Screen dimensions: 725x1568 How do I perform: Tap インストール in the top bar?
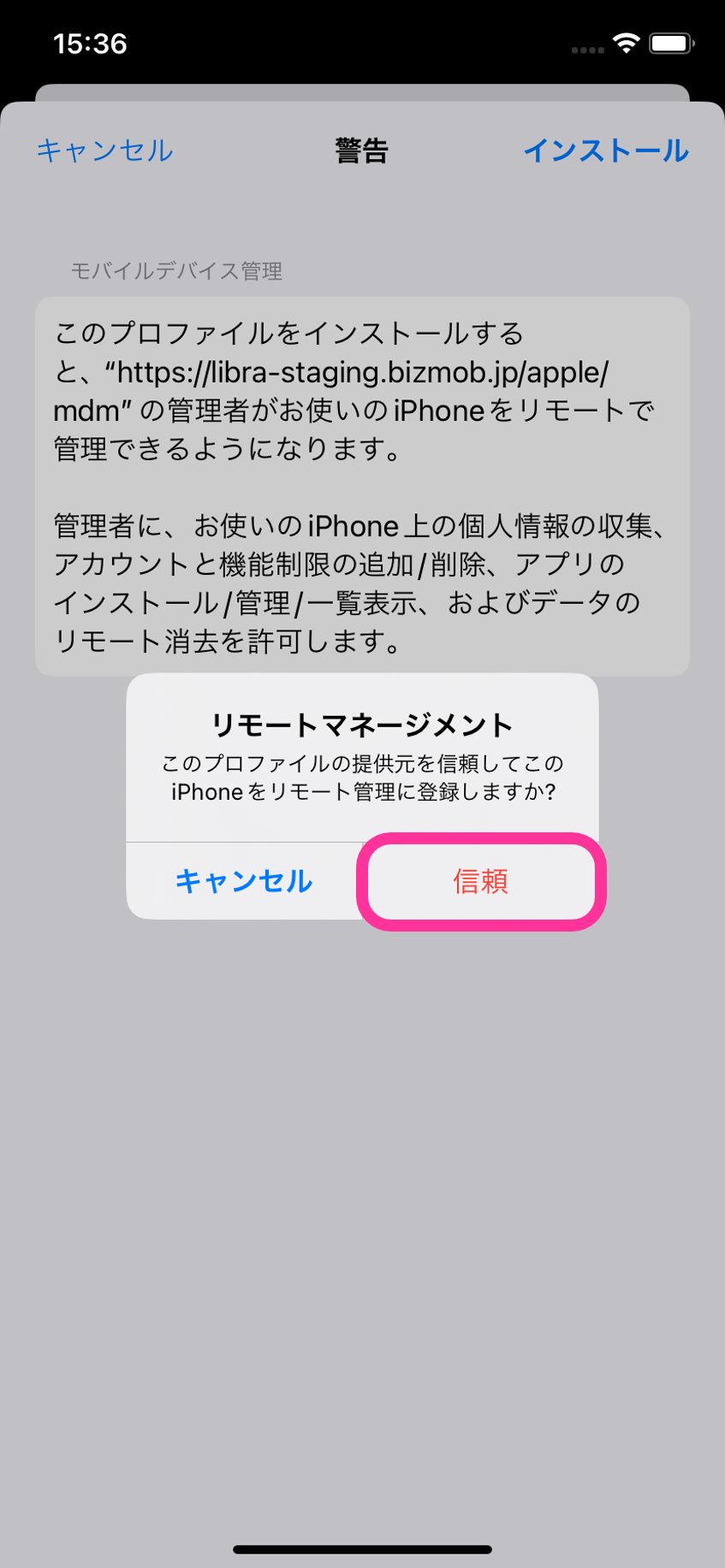(x=605, y=151)
